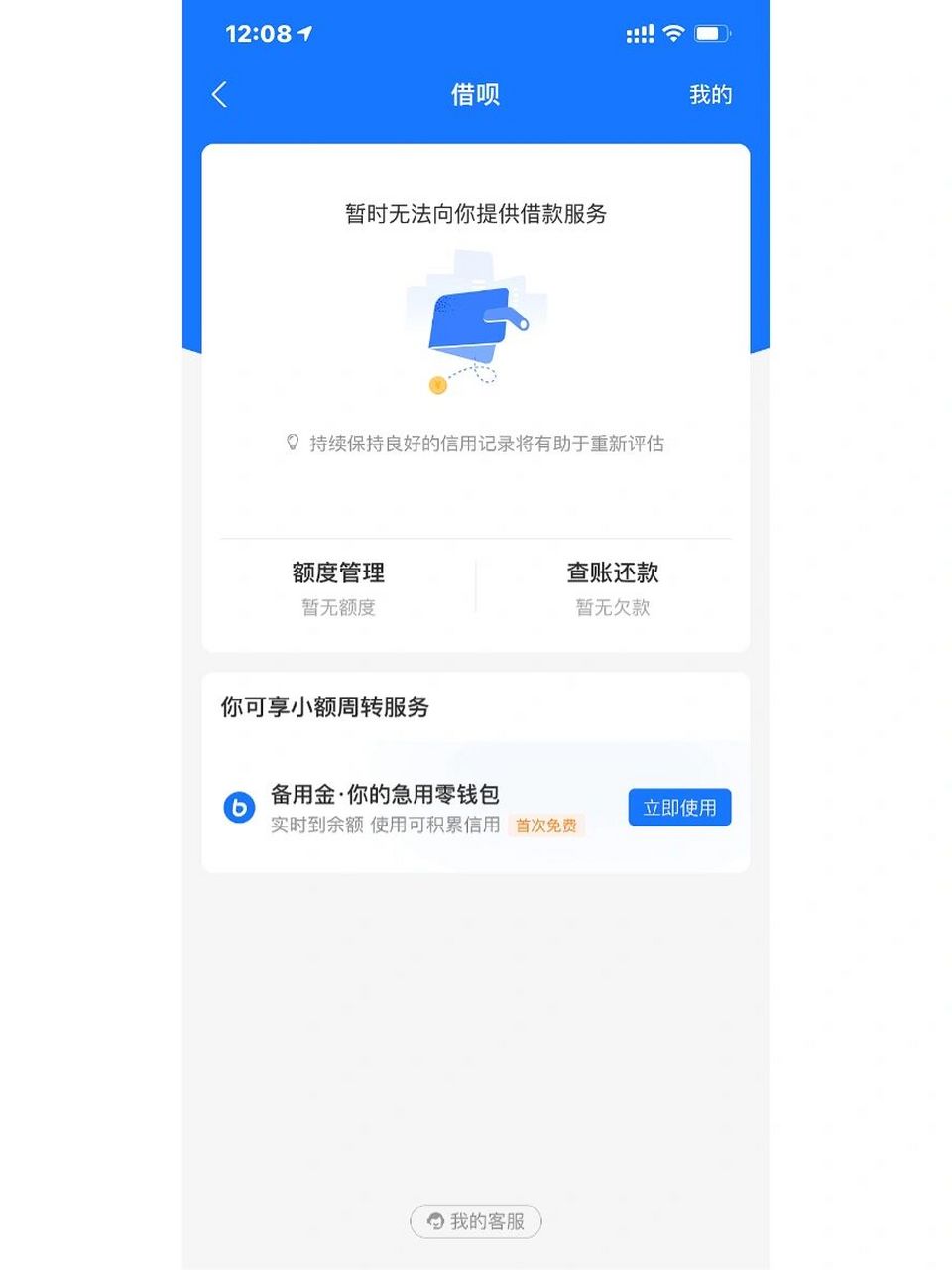Tap the back arrow to exit Jiebei
This screenshot has height=1270, width=952.
pyautogui.click(x=219, y=94)
